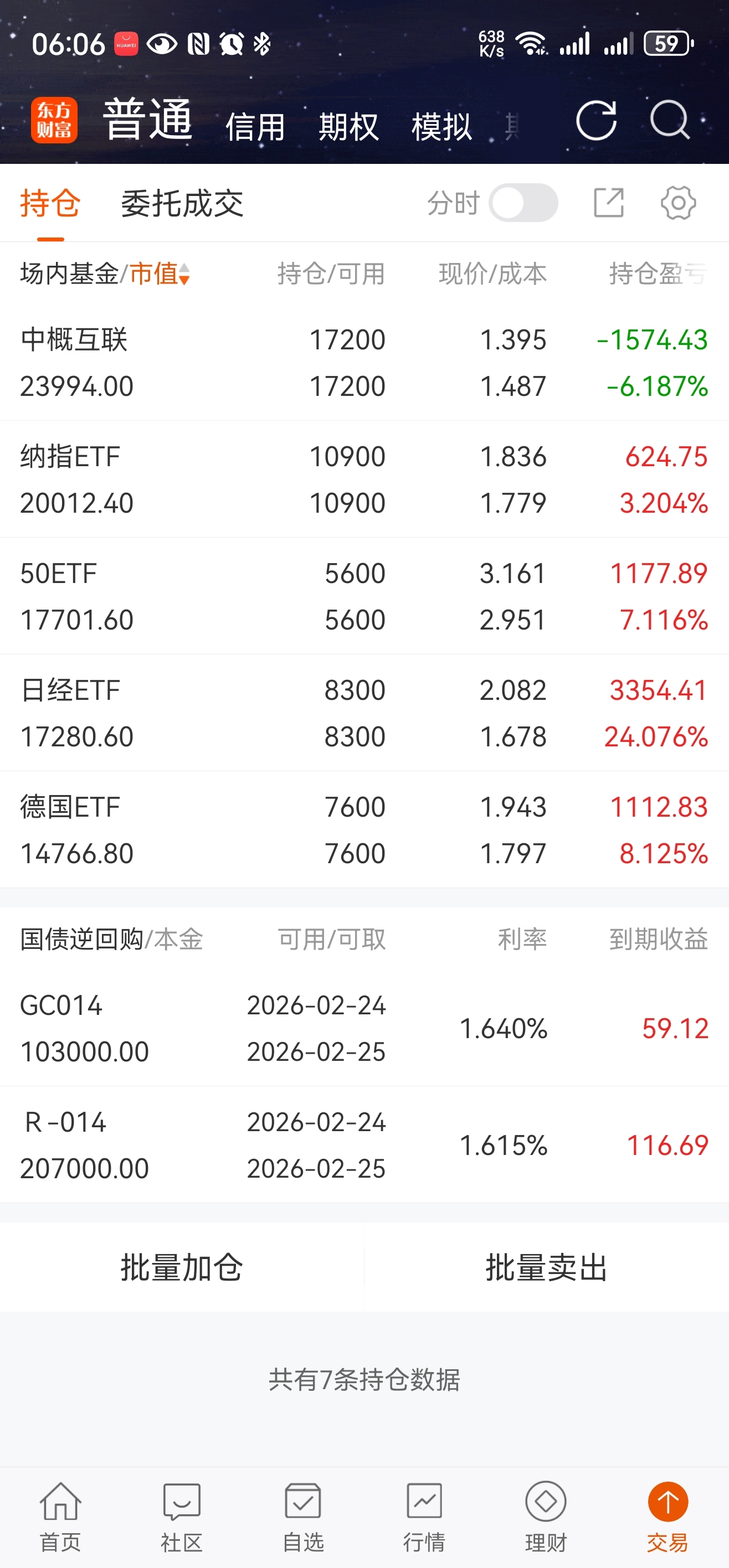
Task: Refresh the holdings data
Action: point(595,121)
